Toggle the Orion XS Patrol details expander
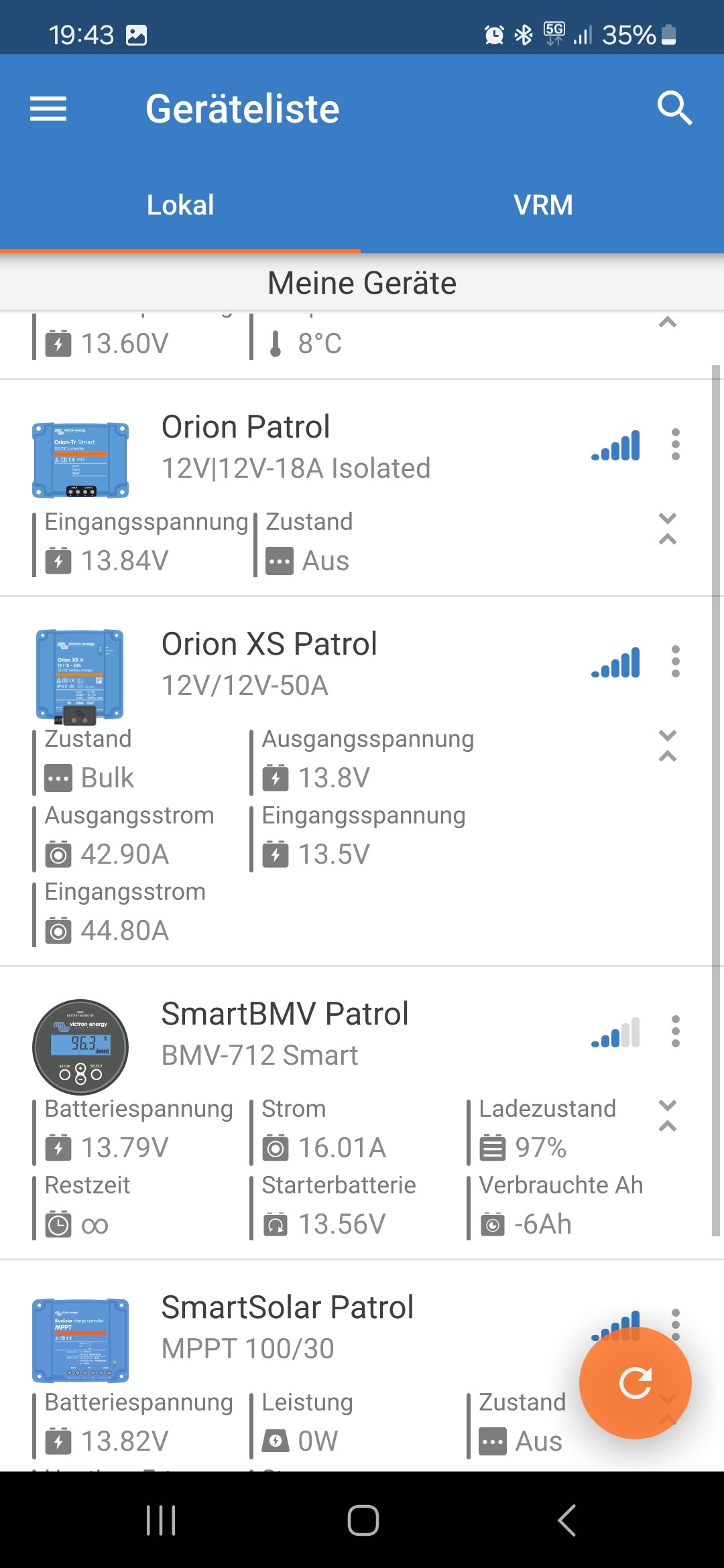The width and height of the screenshot is (724, 1568). (668, 746)
